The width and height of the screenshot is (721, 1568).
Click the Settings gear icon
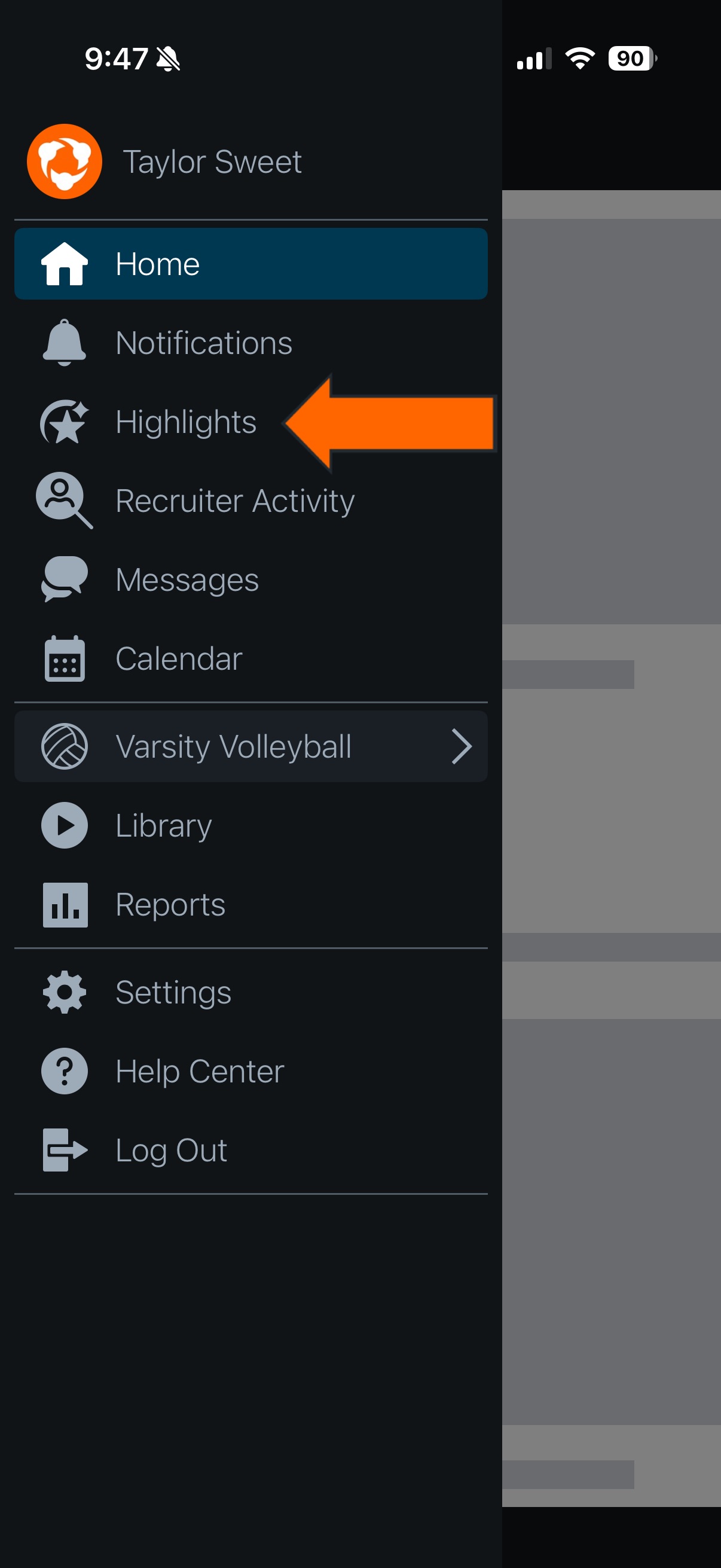pos(64,992)
